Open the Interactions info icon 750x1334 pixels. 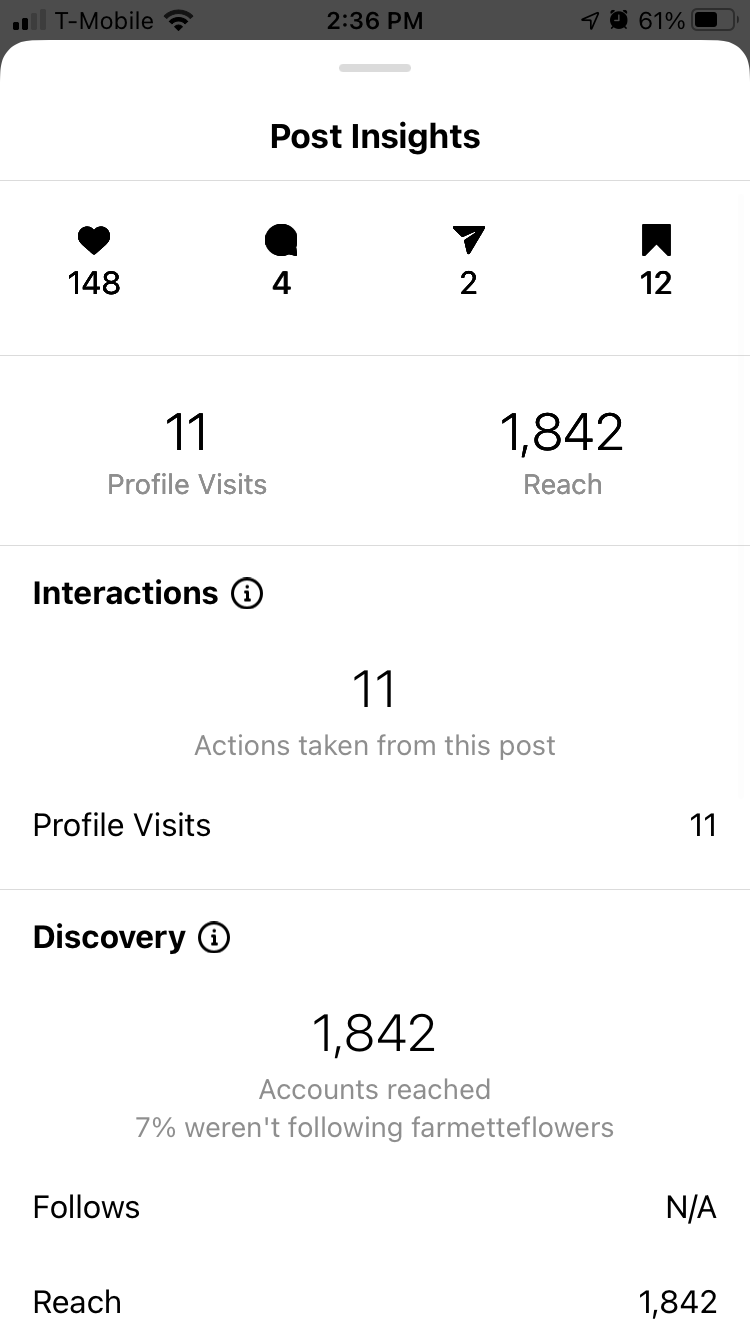tap(247, 593)
